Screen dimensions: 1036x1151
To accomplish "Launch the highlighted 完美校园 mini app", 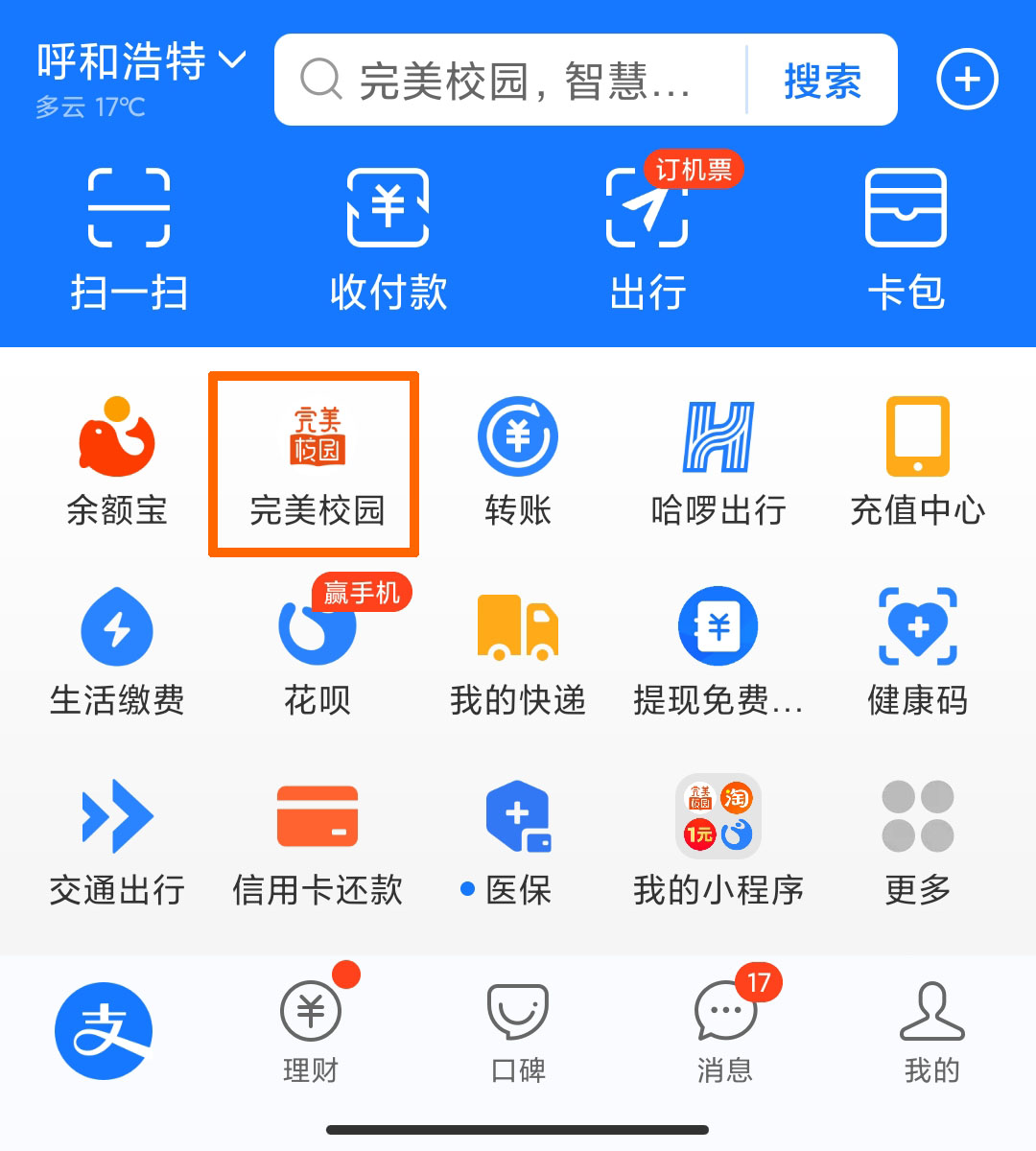I will (x=314, y=463).
